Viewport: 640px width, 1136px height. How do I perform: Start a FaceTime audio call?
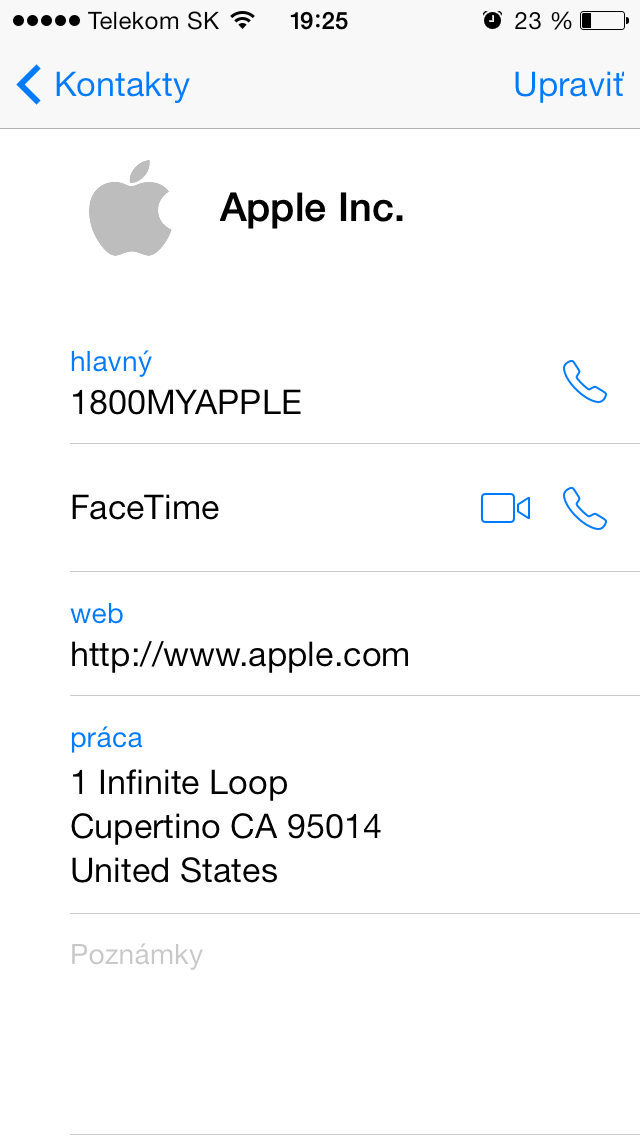click(585, 508)
